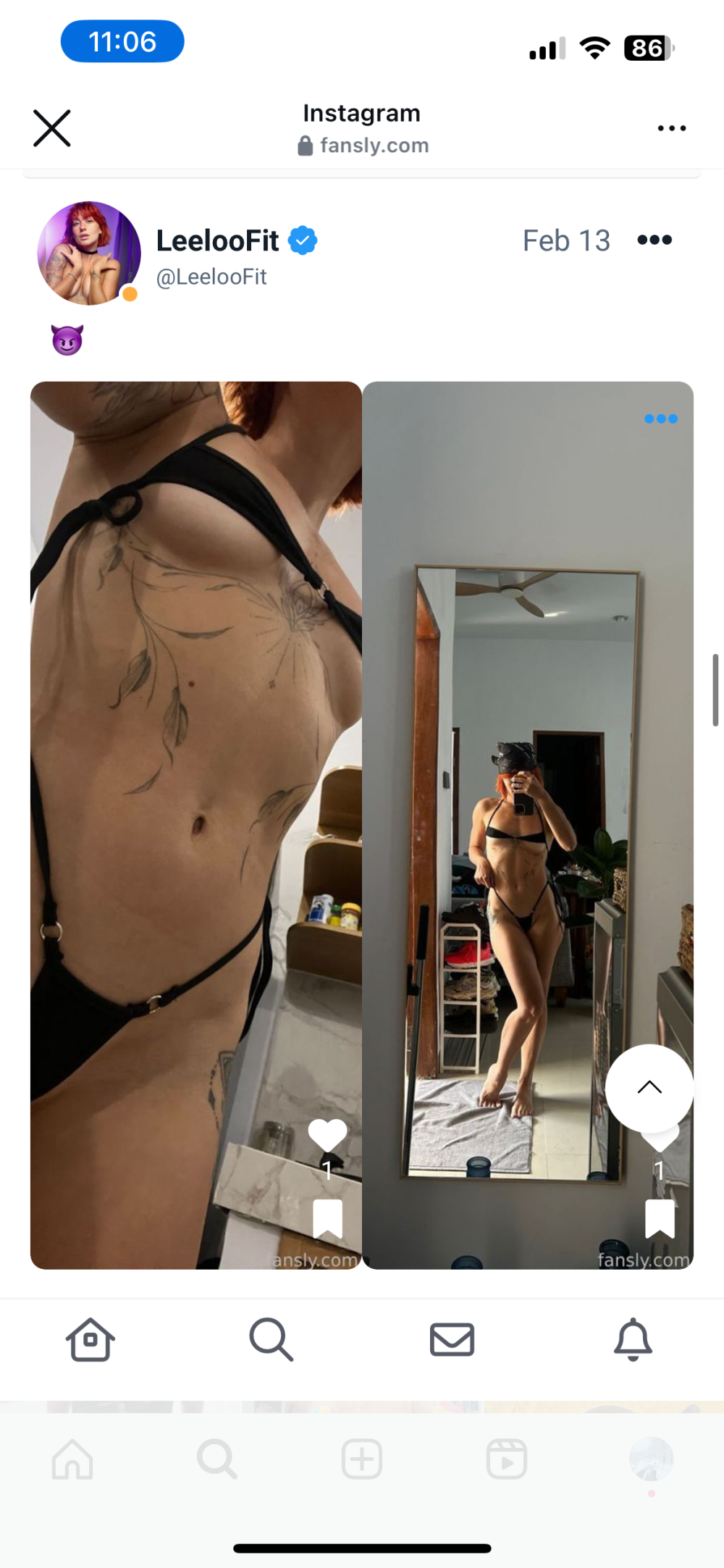Open LeelooFit's profile picture
Viewport: 724px width, 1568px height.
point(88,253)
